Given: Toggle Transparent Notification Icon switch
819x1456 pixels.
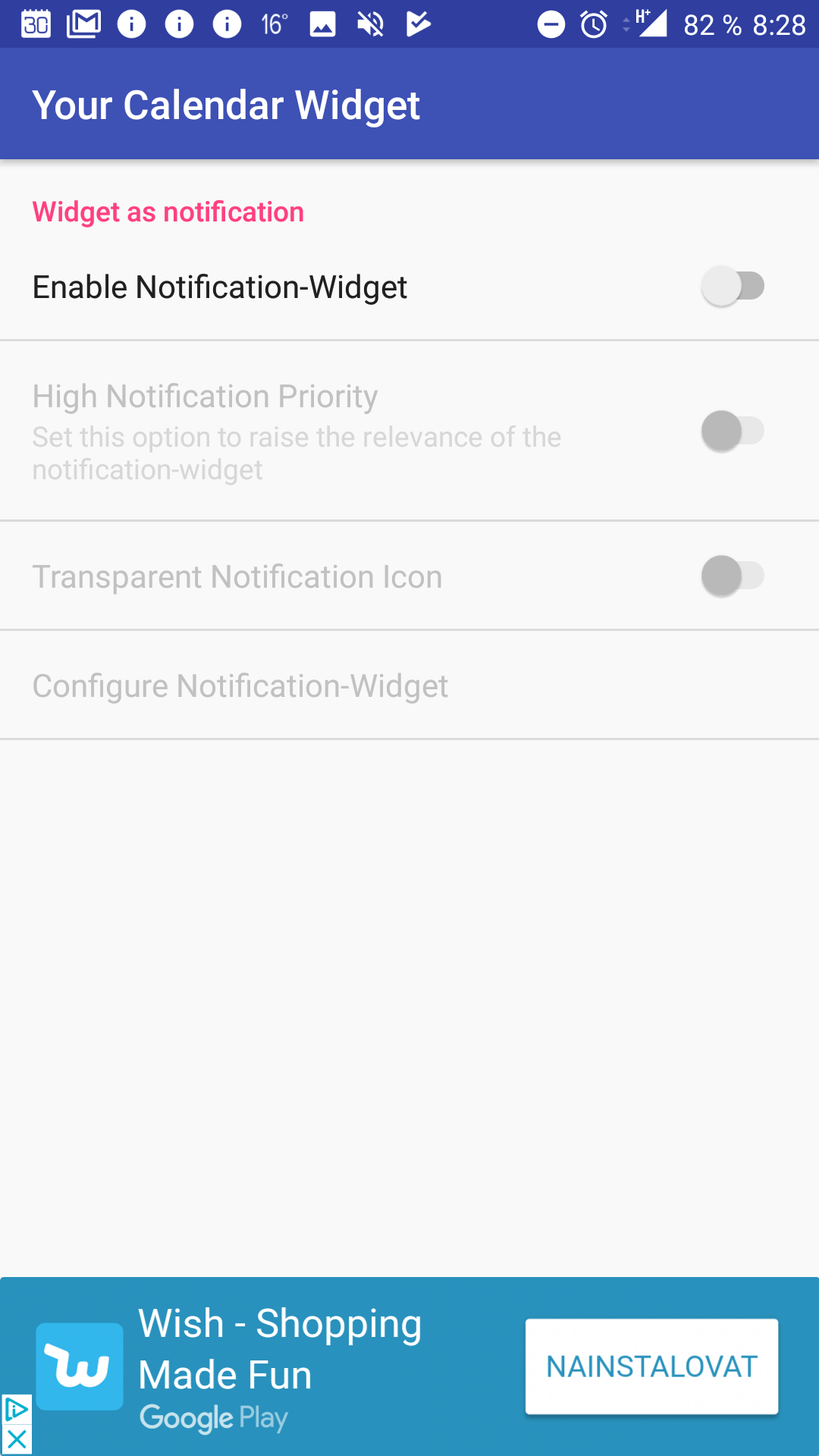Looking at the screenshot, I should [733, 576].
